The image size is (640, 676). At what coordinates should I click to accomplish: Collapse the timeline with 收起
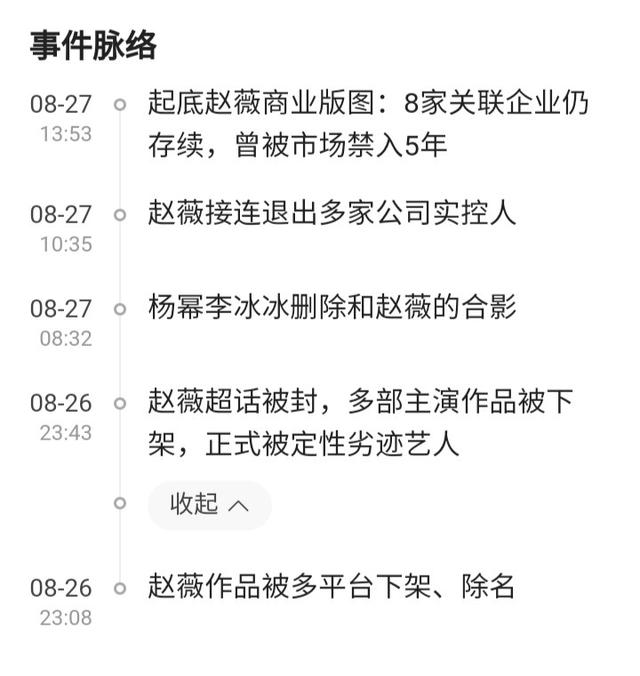(209, 505)
